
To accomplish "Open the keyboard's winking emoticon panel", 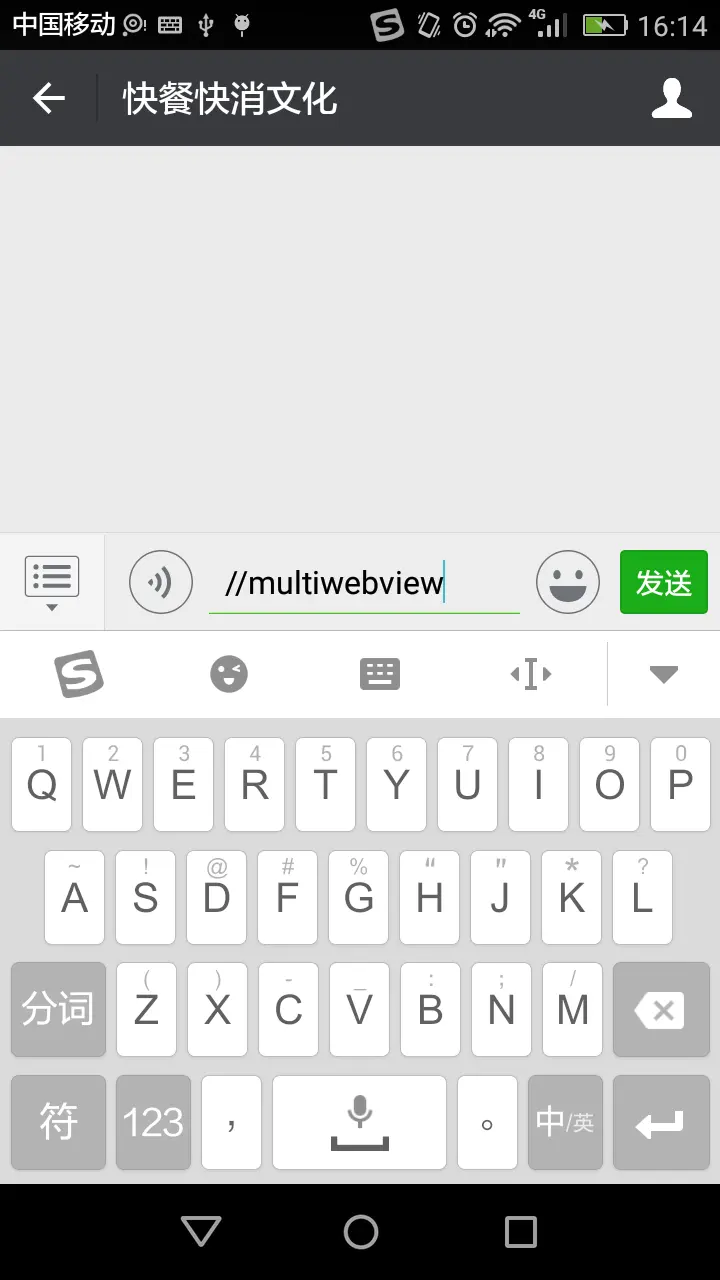I will pos(229,674).
